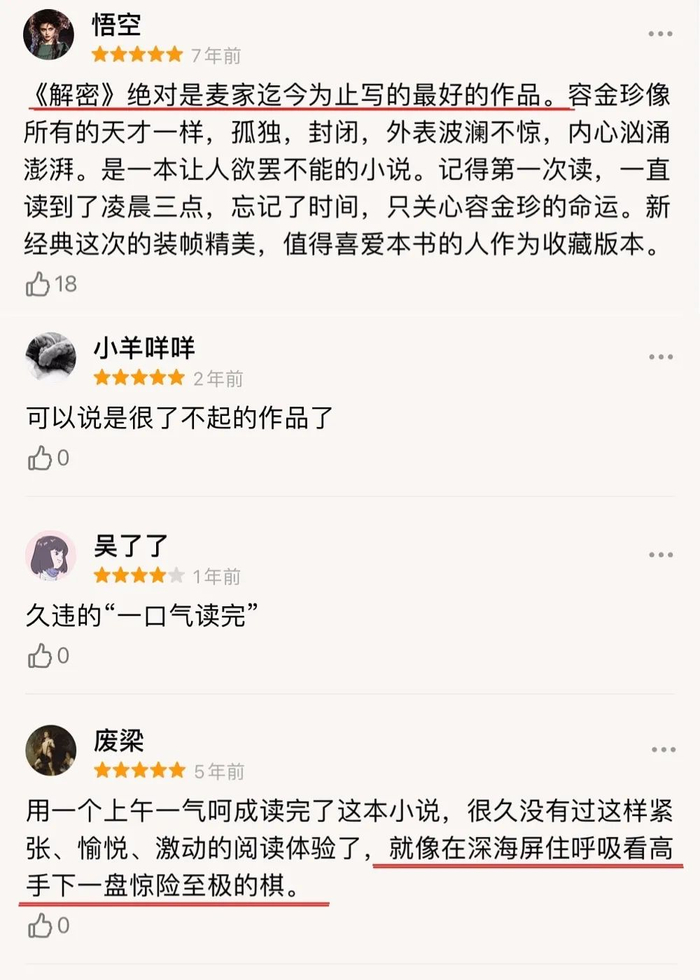The image size is (700, 980).
Task: Open 悟空's profile avatar
Action: click(x=49, y=35)
